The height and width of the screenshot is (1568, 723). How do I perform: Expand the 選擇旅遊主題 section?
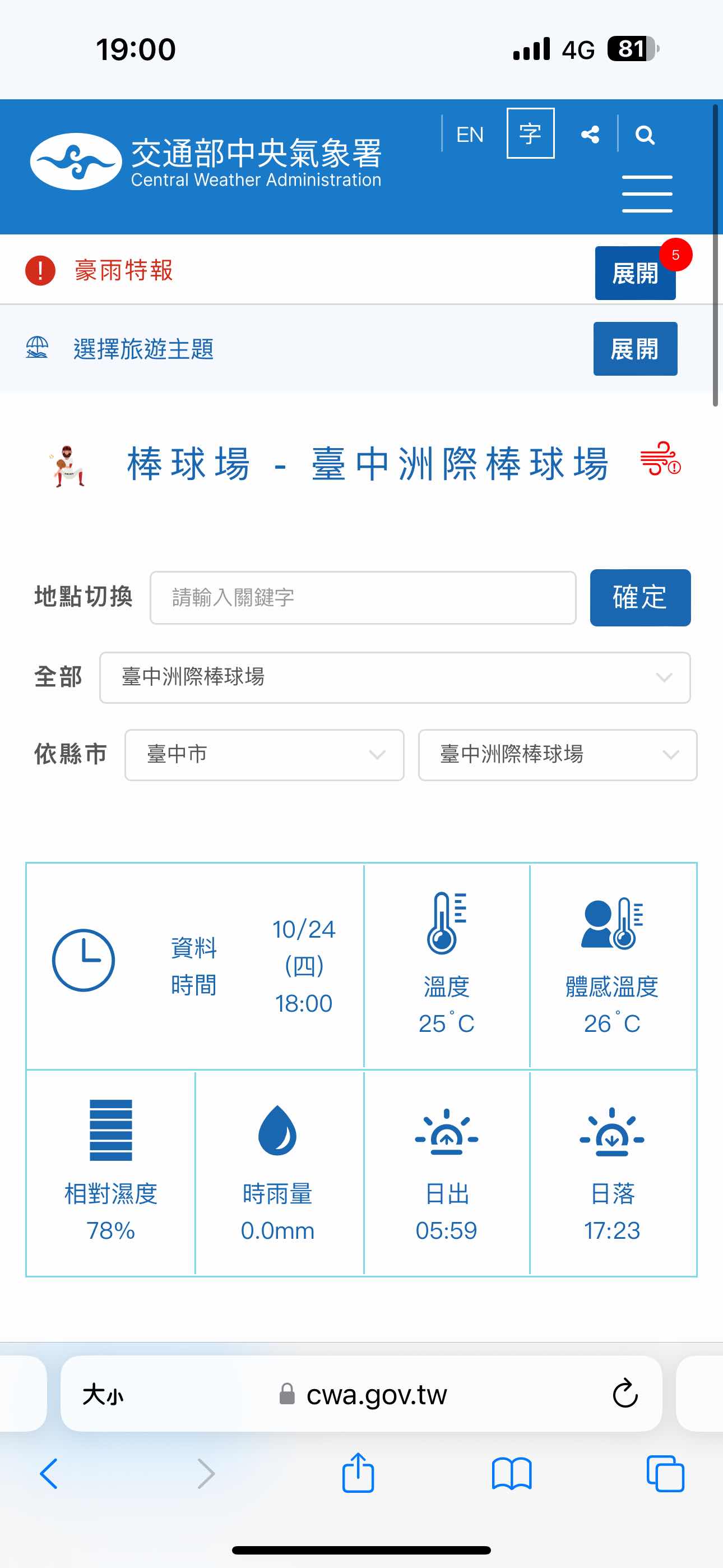click(635, 349)
